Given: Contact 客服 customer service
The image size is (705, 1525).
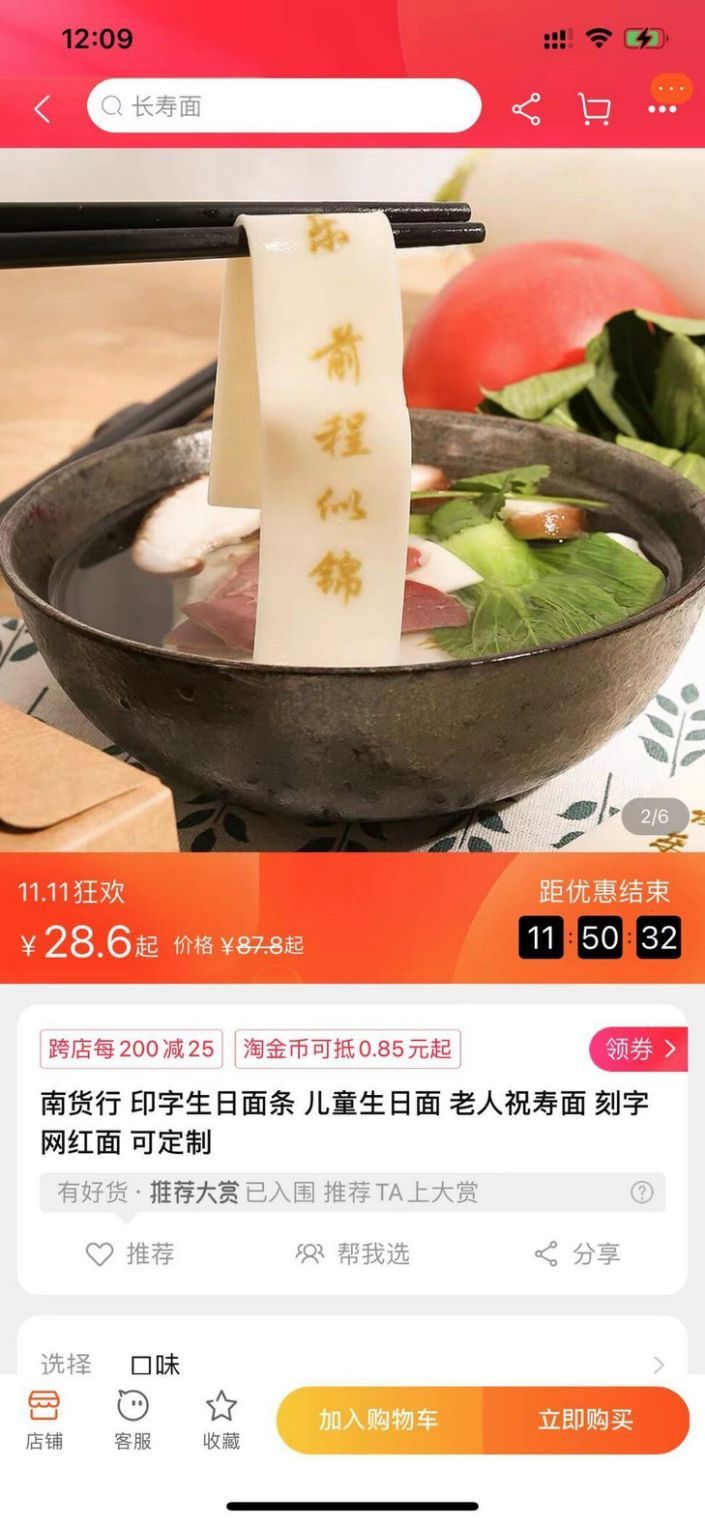Looking at the screenshot, I should tap(133, 1420).
